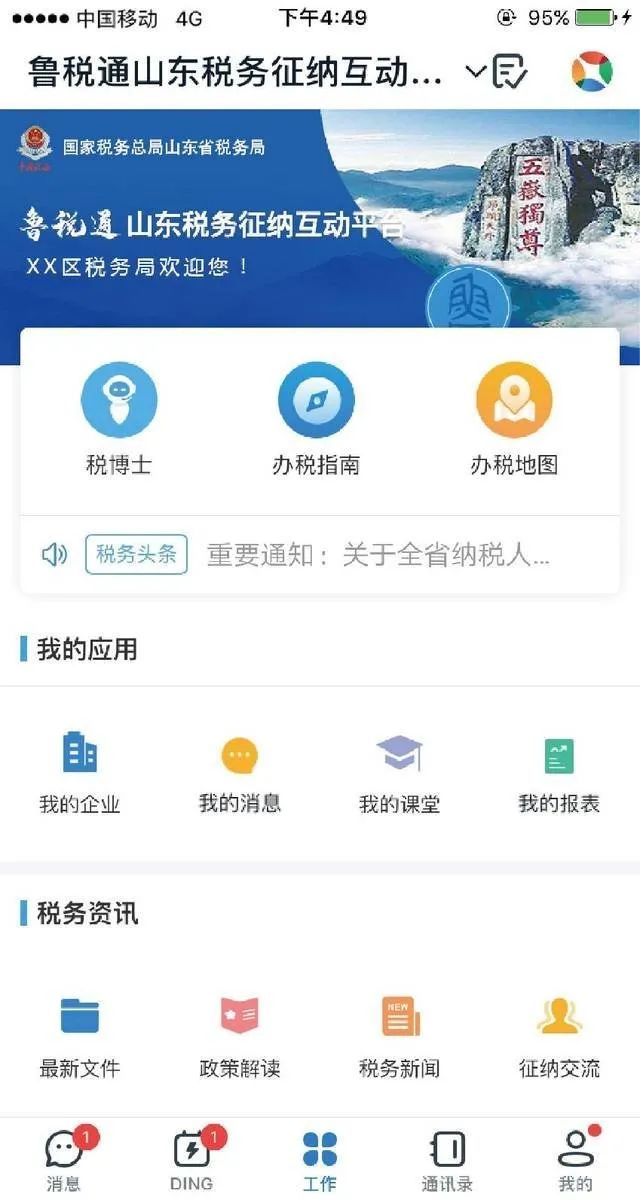Switch to the 消息 tab
640x1200 pixels.
pyautogui.click(x=64, y=1160)
